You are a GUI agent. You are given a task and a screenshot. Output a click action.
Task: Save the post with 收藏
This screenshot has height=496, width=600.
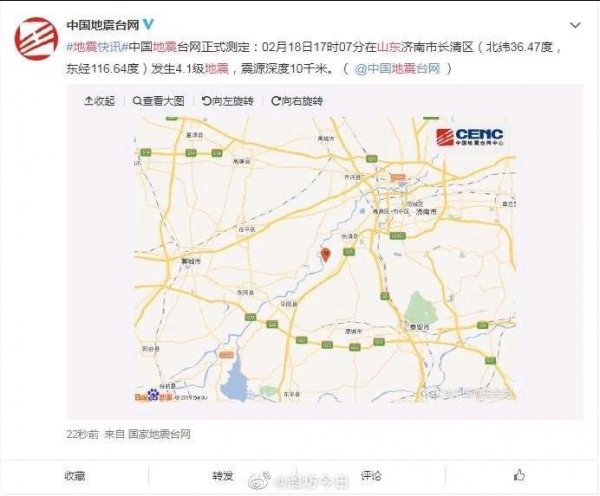pyautogui.click(x=75, y=476)
